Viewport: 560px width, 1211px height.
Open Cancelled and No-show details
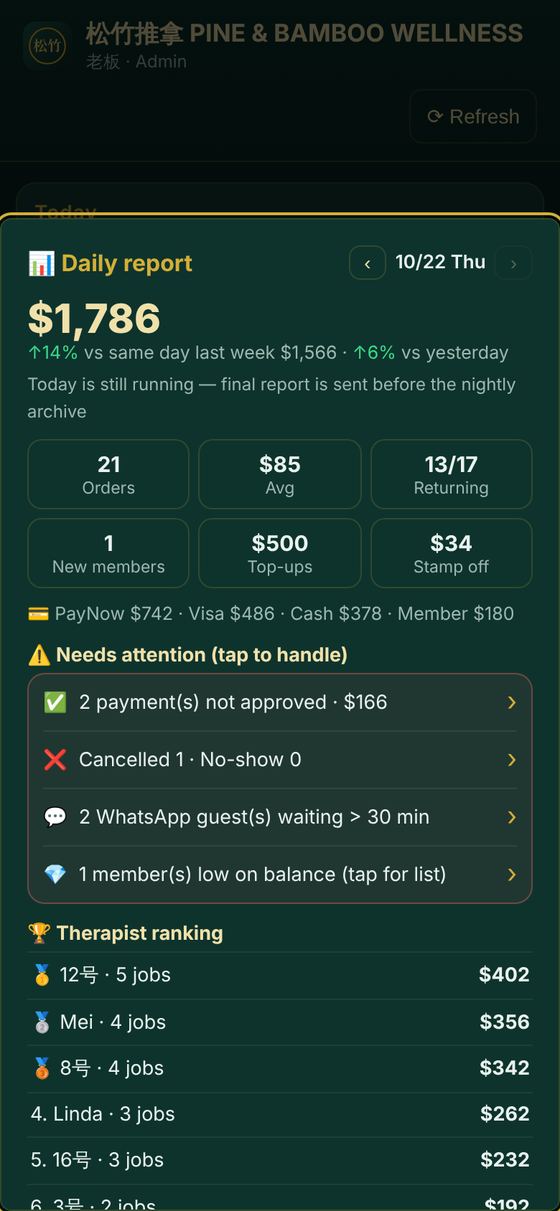click(x=280, y=760)
